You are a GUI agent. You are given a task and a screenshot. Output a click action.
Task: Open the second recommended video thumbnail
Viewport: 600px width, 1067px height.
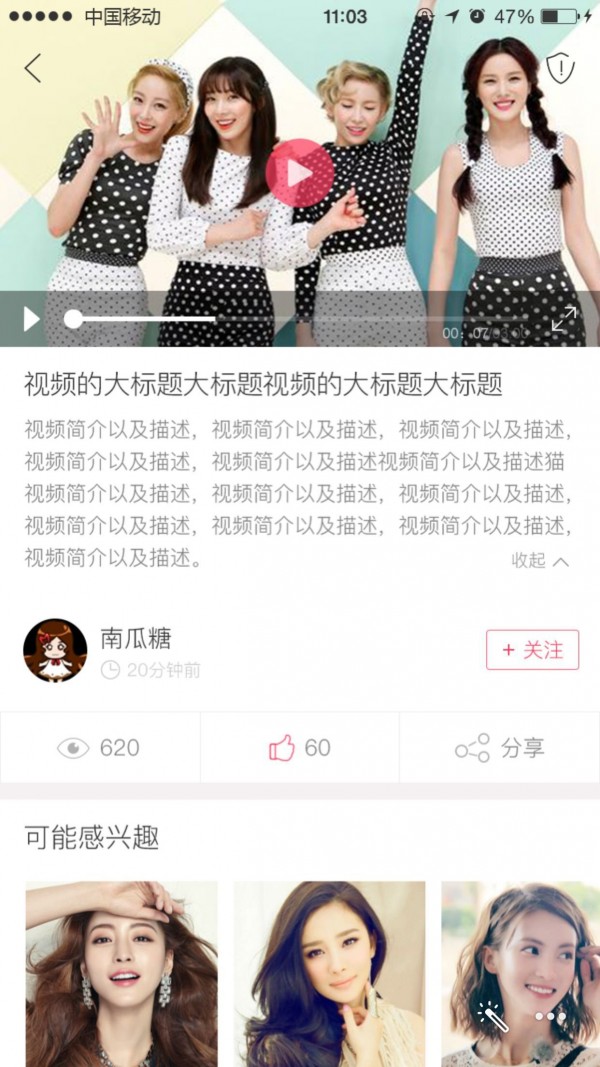tap(329, 973)
